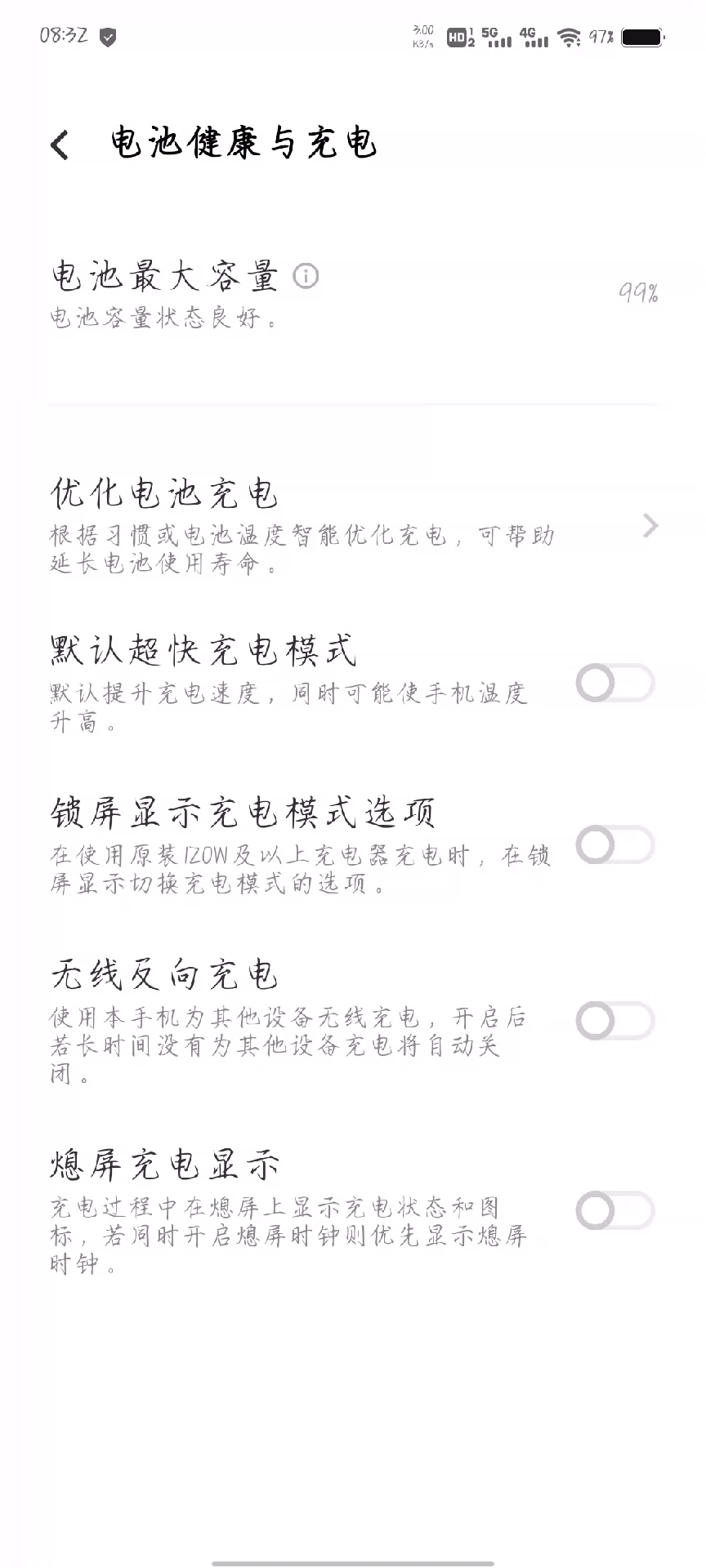This screenshot has height=1568, width=706.
Task: Tap the info icon beside 电池最大容量
Action: (306, 276)
